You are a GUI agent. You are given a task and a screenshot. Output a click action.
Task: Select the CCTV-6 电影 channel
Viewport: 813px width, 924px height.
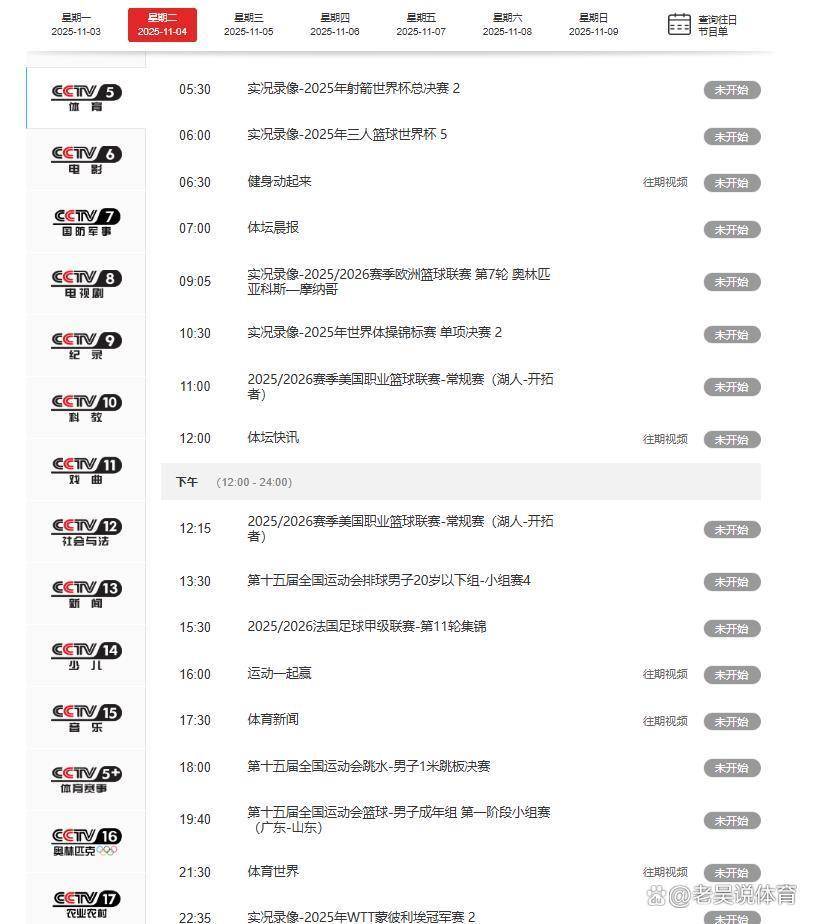click(86, 160)
